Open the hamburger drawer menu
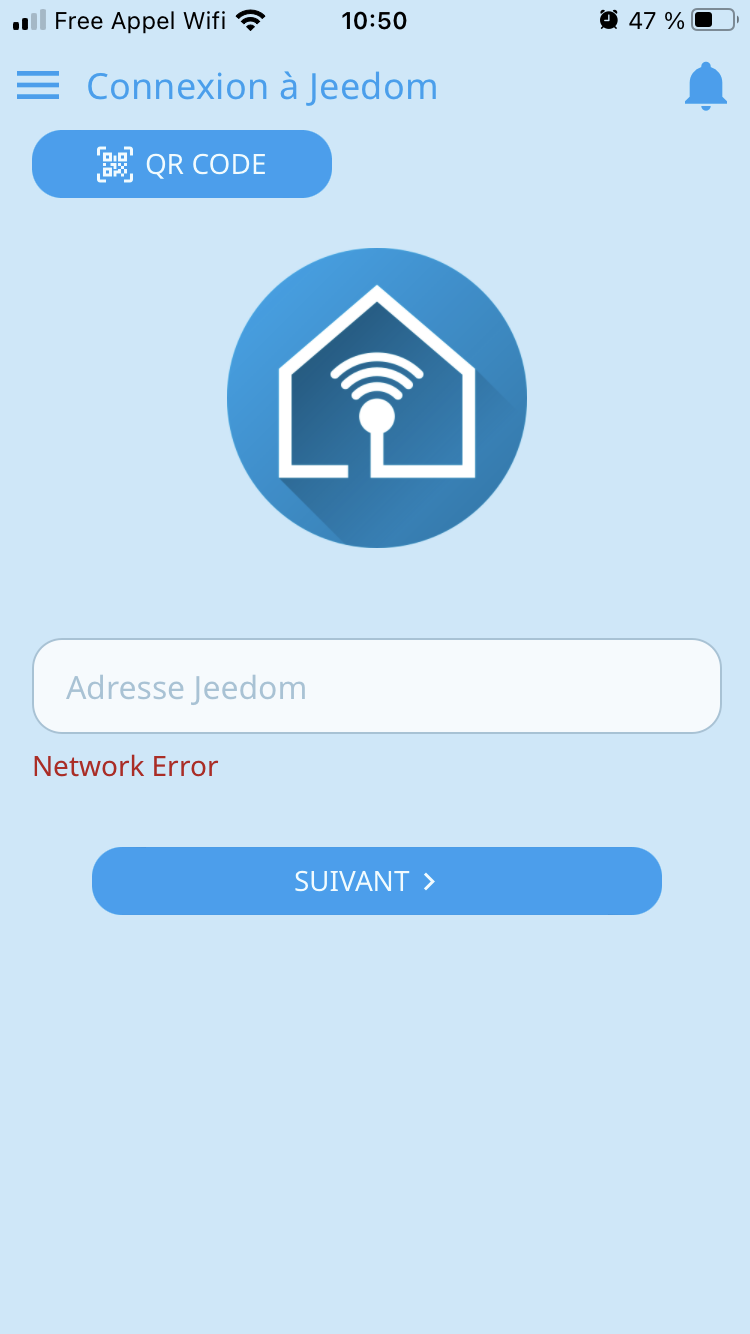The image size is (750, 1334). pyautogui.click(x=38, y=86)
